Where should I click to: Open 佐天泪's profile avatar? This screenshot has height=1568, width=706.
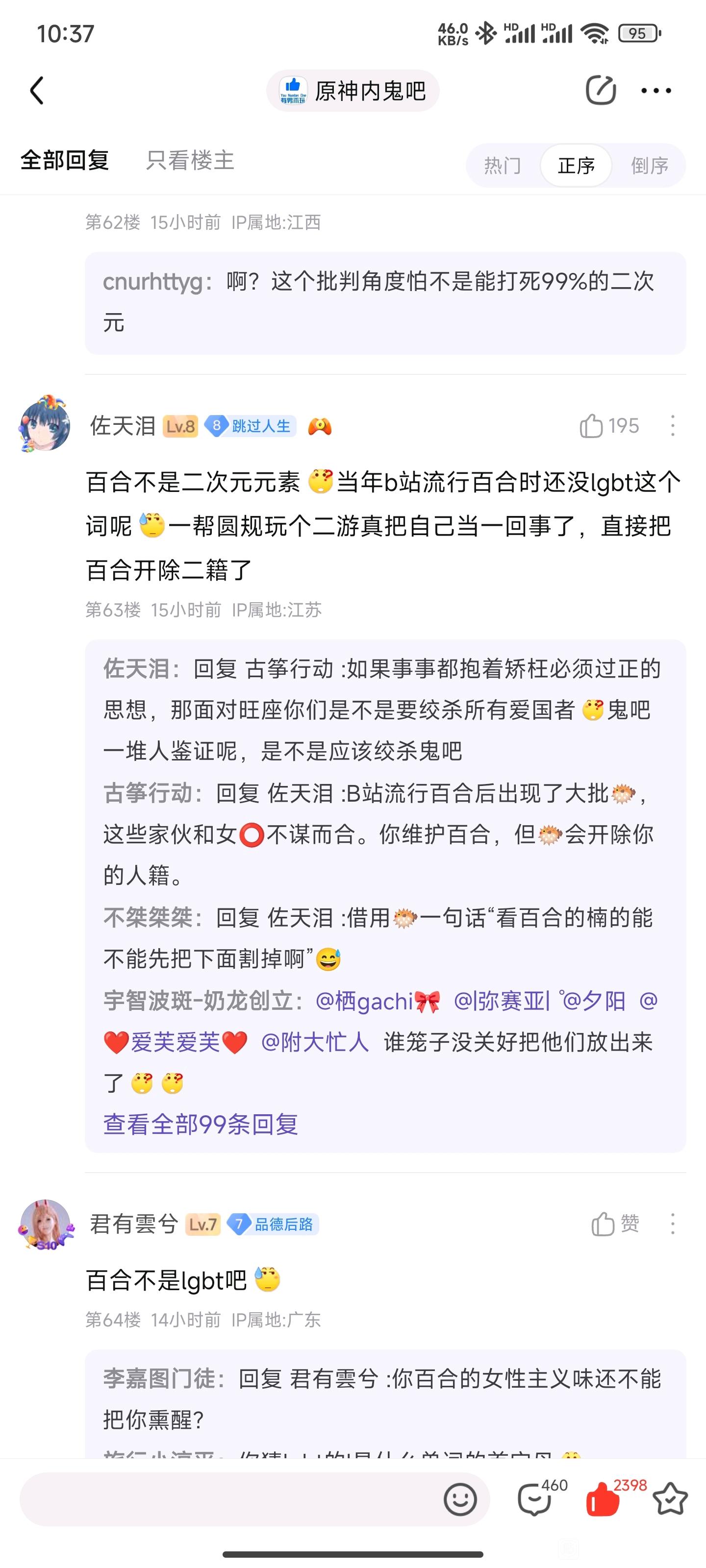(45, 424)
